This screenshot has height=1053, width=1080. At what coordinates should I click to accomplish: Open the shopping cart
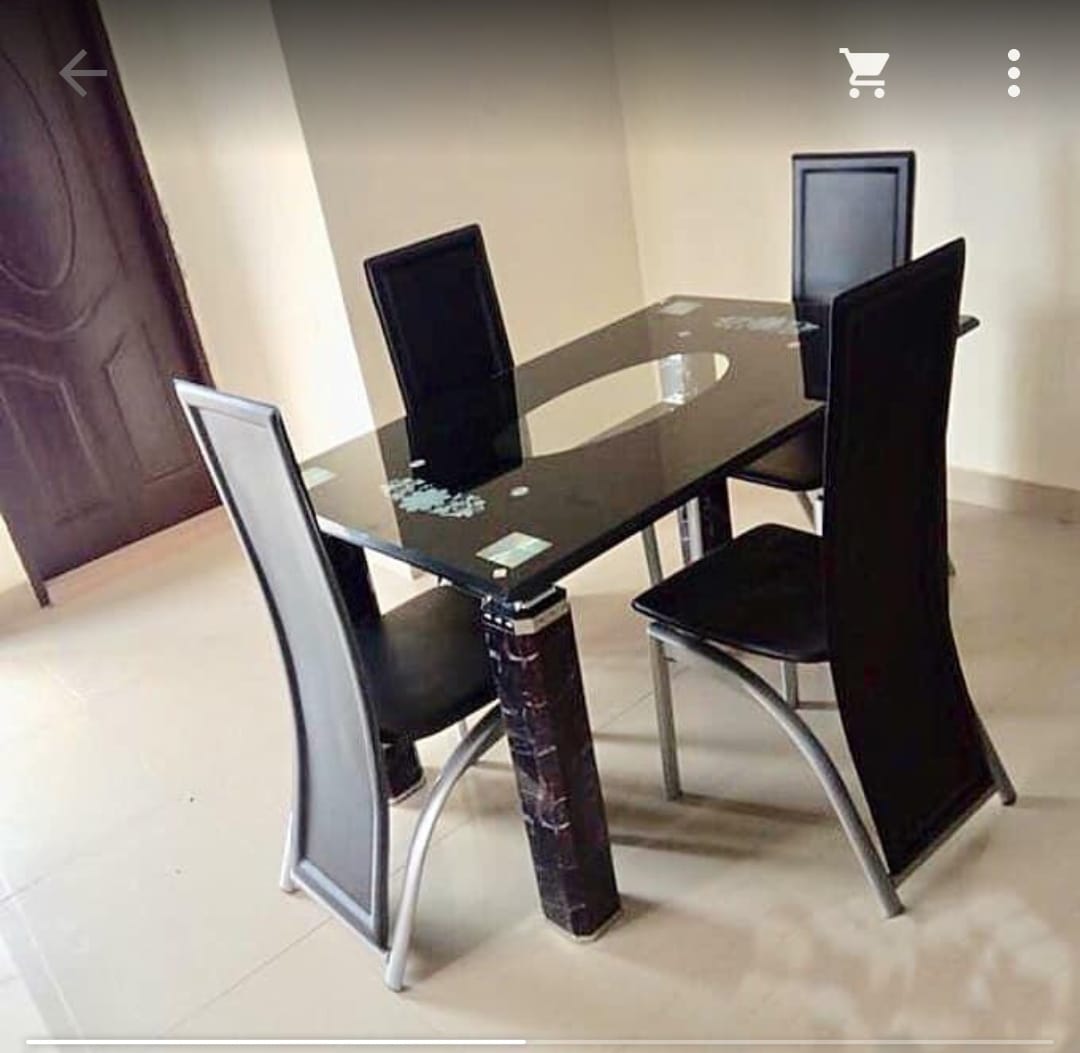pos(864,73)
